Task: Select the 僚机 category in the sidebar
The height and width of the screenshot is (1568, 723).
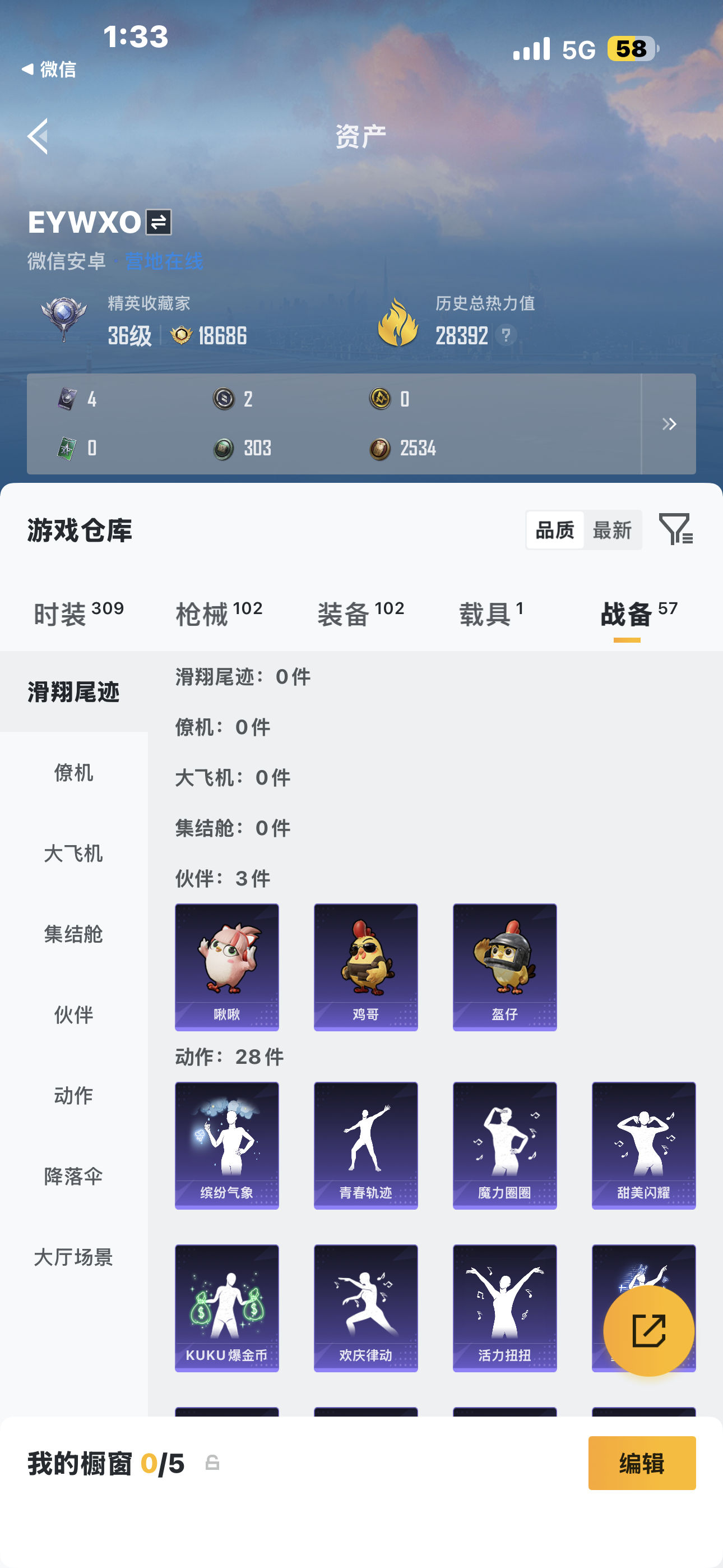Action: (73, 772)
